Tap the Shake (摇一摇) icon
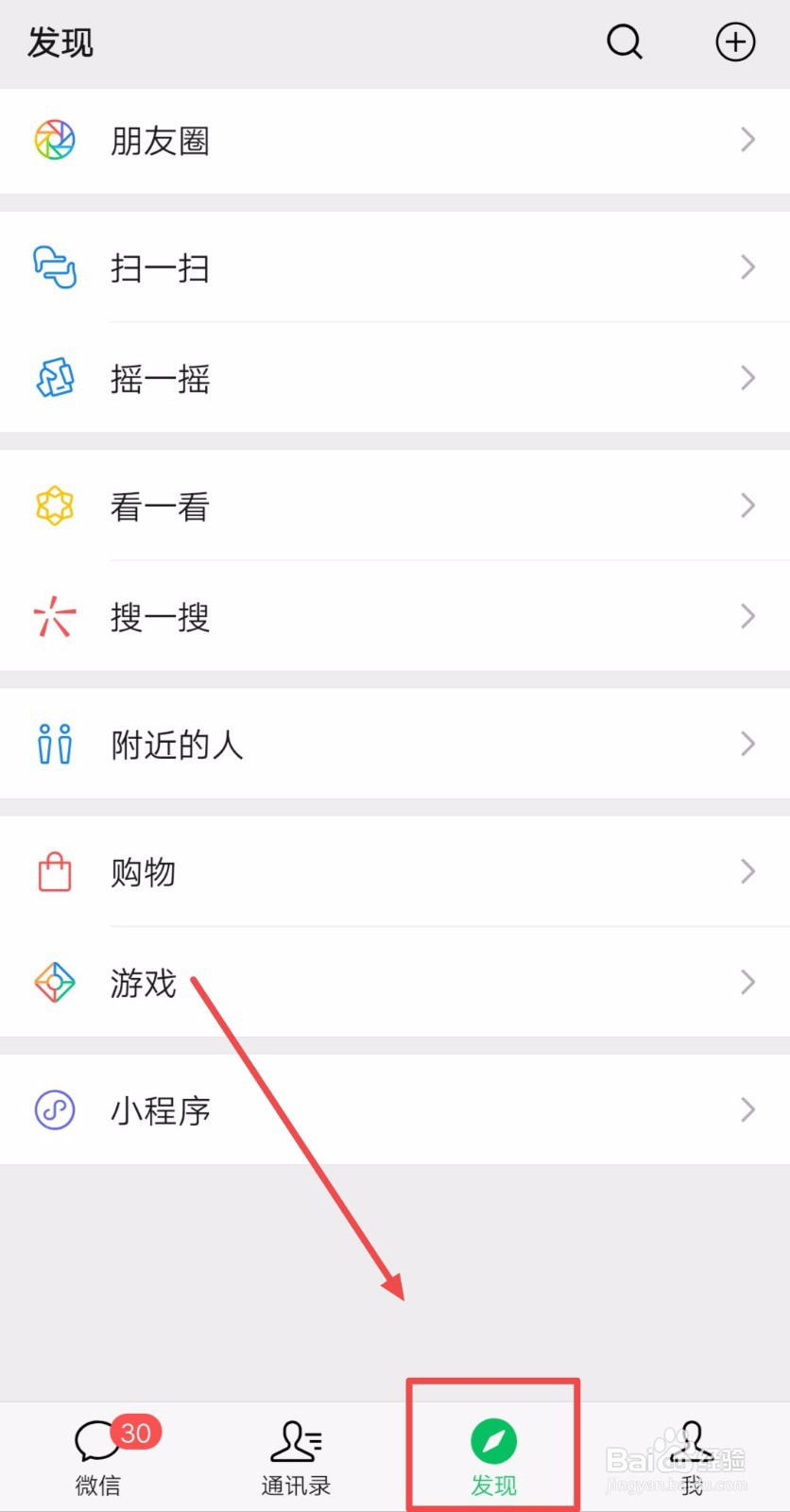 [x=54, y=378]
